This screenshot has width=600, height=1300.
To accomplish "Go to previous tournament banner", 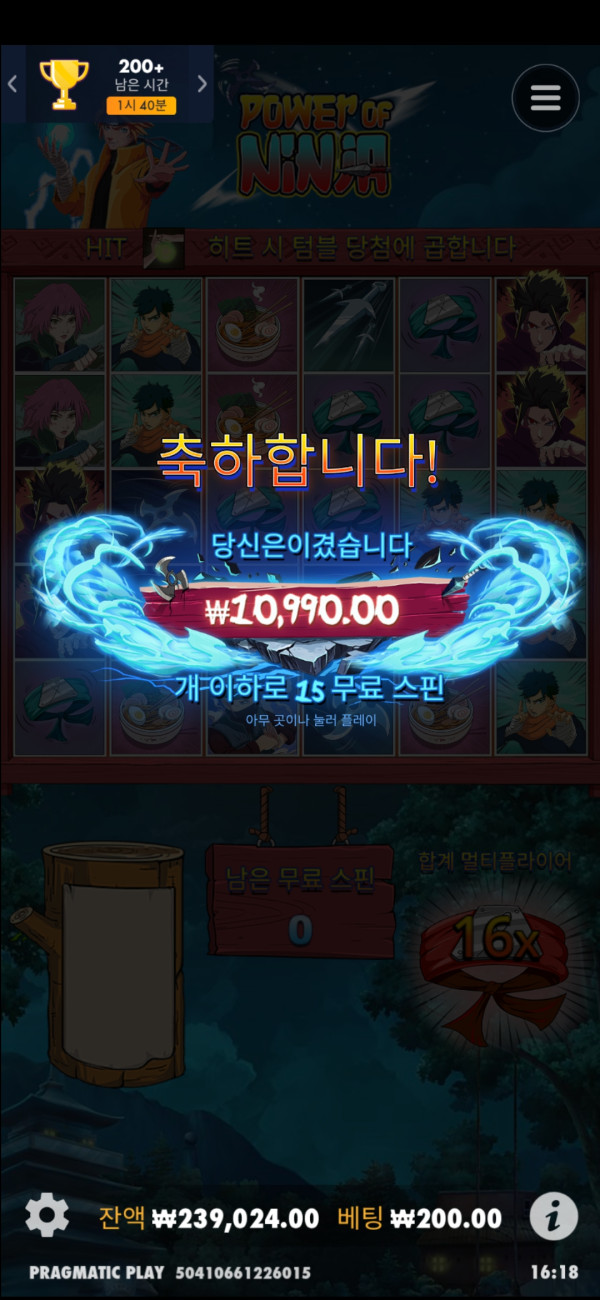I will coord(13,84).
